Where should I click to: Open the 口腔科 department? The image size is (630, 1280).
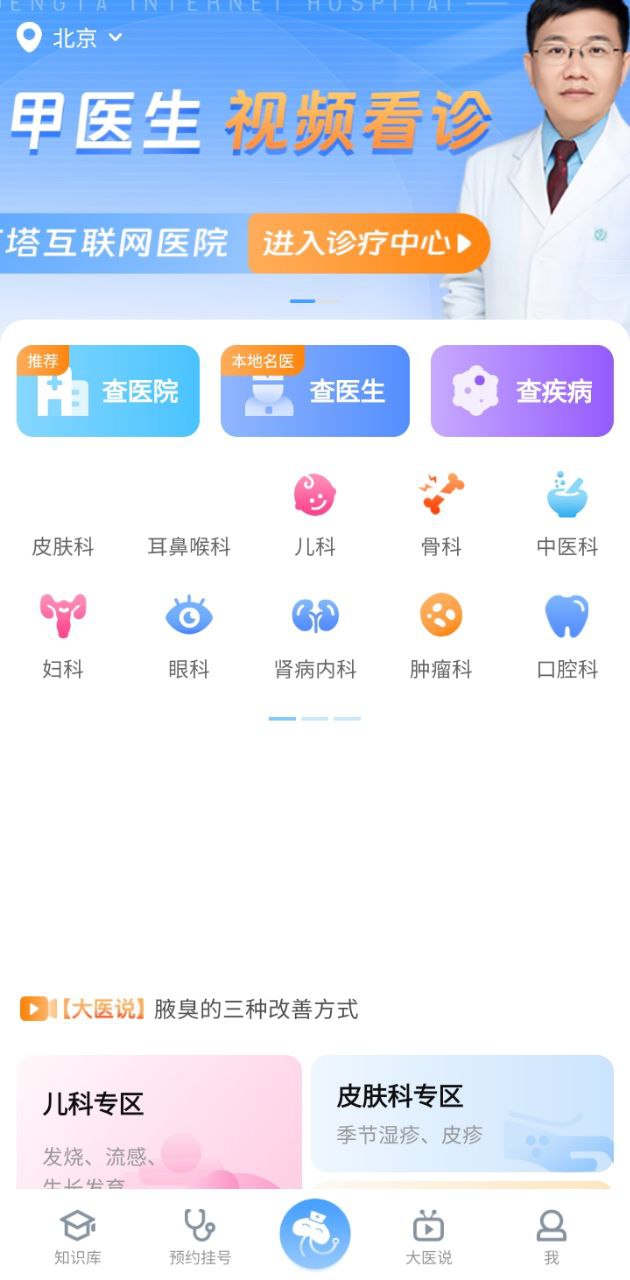point(567,636)
